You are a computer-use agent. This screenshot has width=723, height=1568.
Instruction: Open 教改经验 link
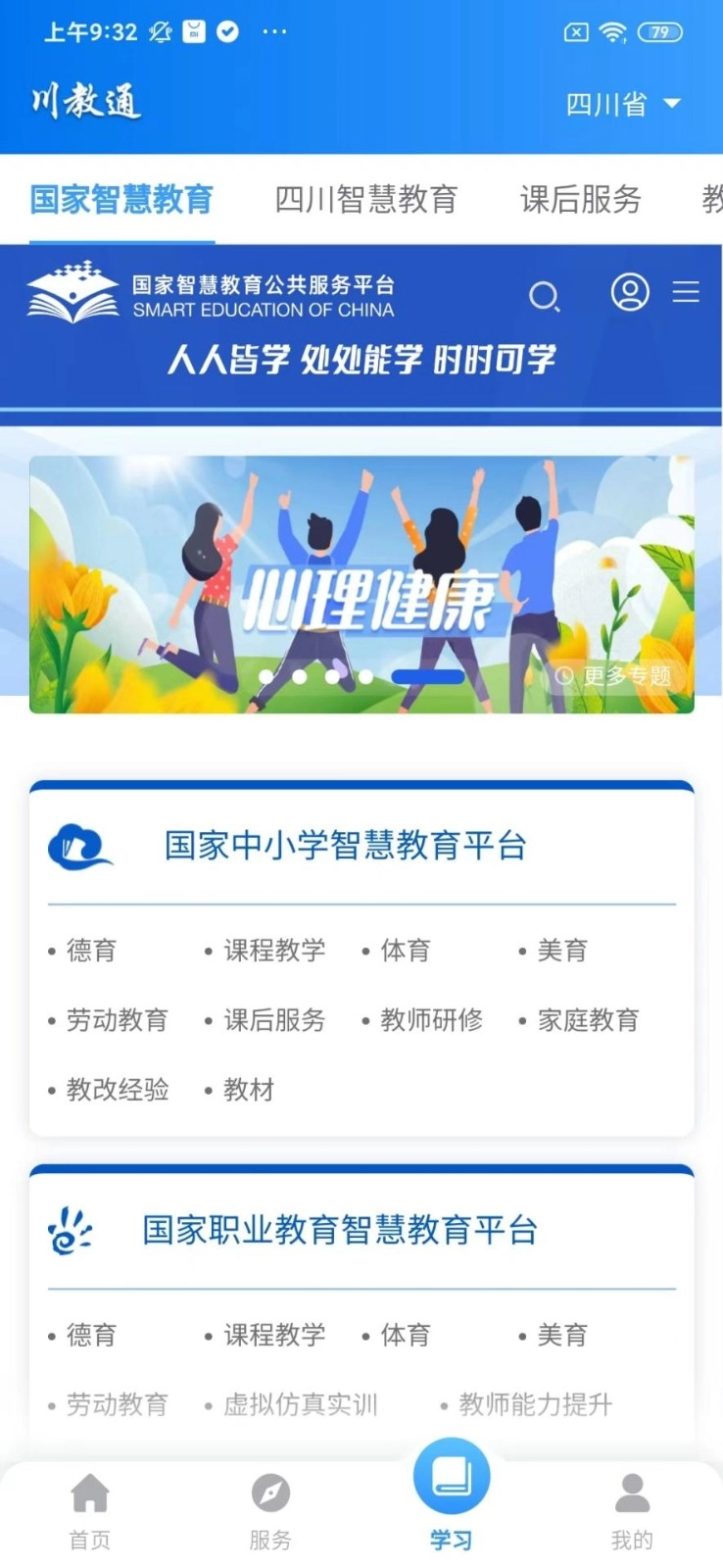(118, 1090)
